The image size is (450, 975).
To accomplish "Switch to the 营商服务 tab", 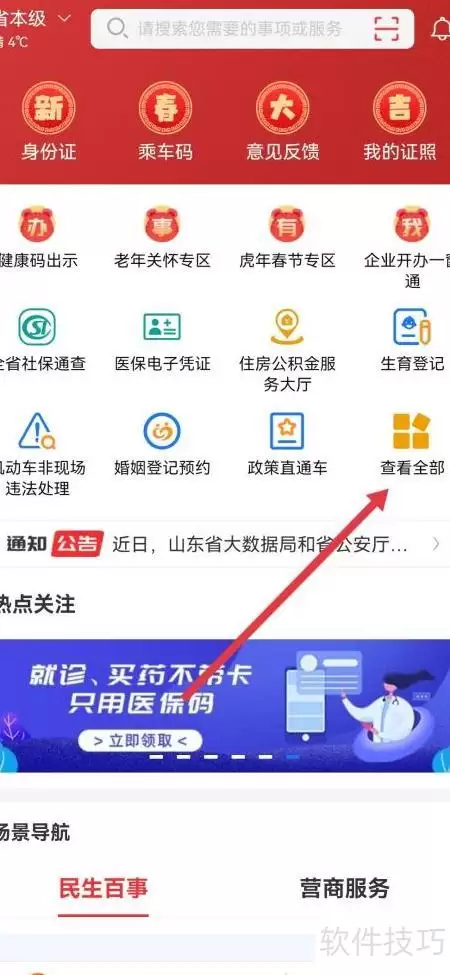I will click(345, 888).
